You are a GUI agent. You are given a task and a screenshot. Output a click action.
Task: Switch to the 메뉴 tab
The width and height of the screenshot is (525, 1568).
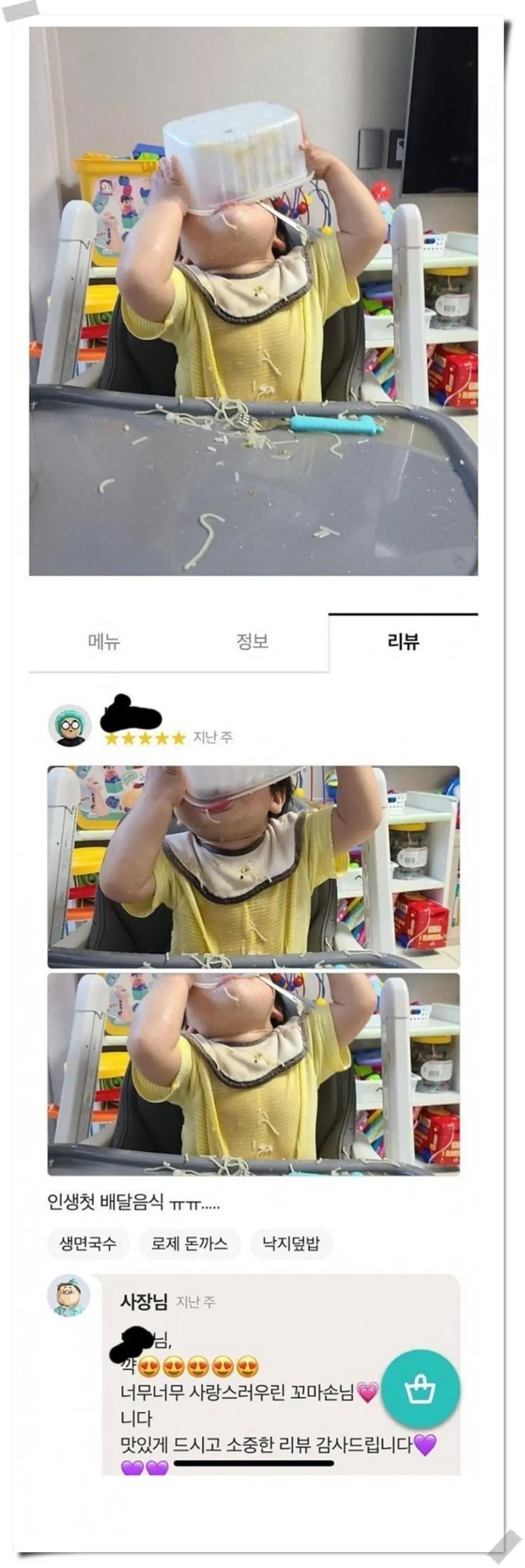coord(104,641)
